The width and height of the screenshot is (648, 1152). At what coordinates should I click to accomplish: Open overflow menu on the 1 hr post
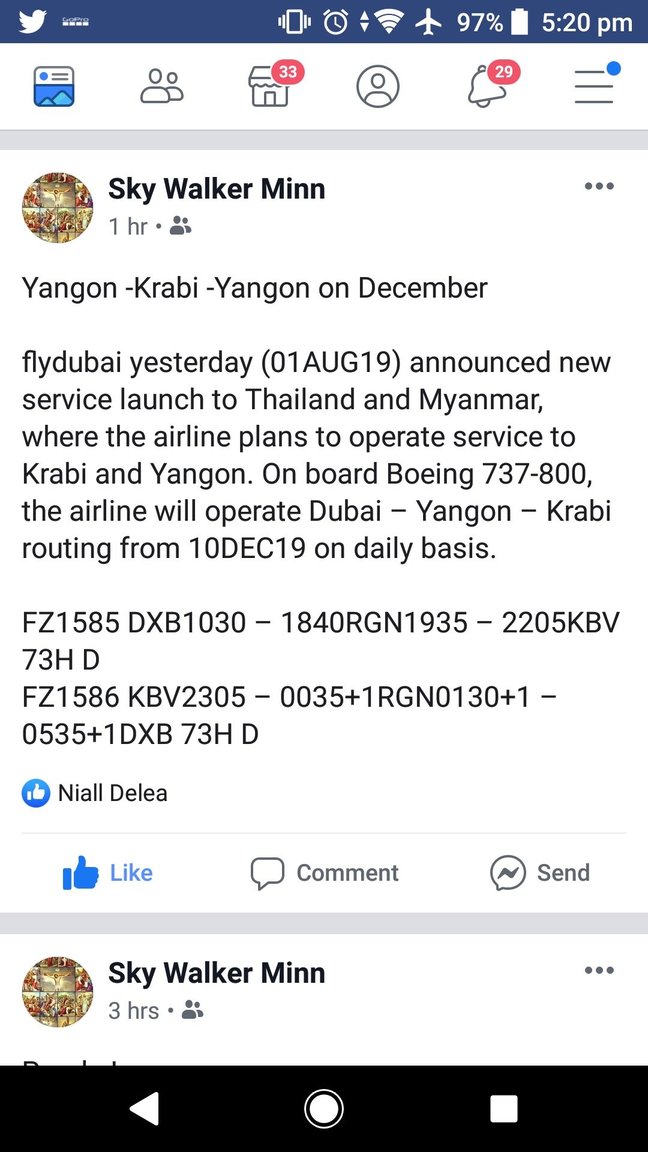click(598, 187)
